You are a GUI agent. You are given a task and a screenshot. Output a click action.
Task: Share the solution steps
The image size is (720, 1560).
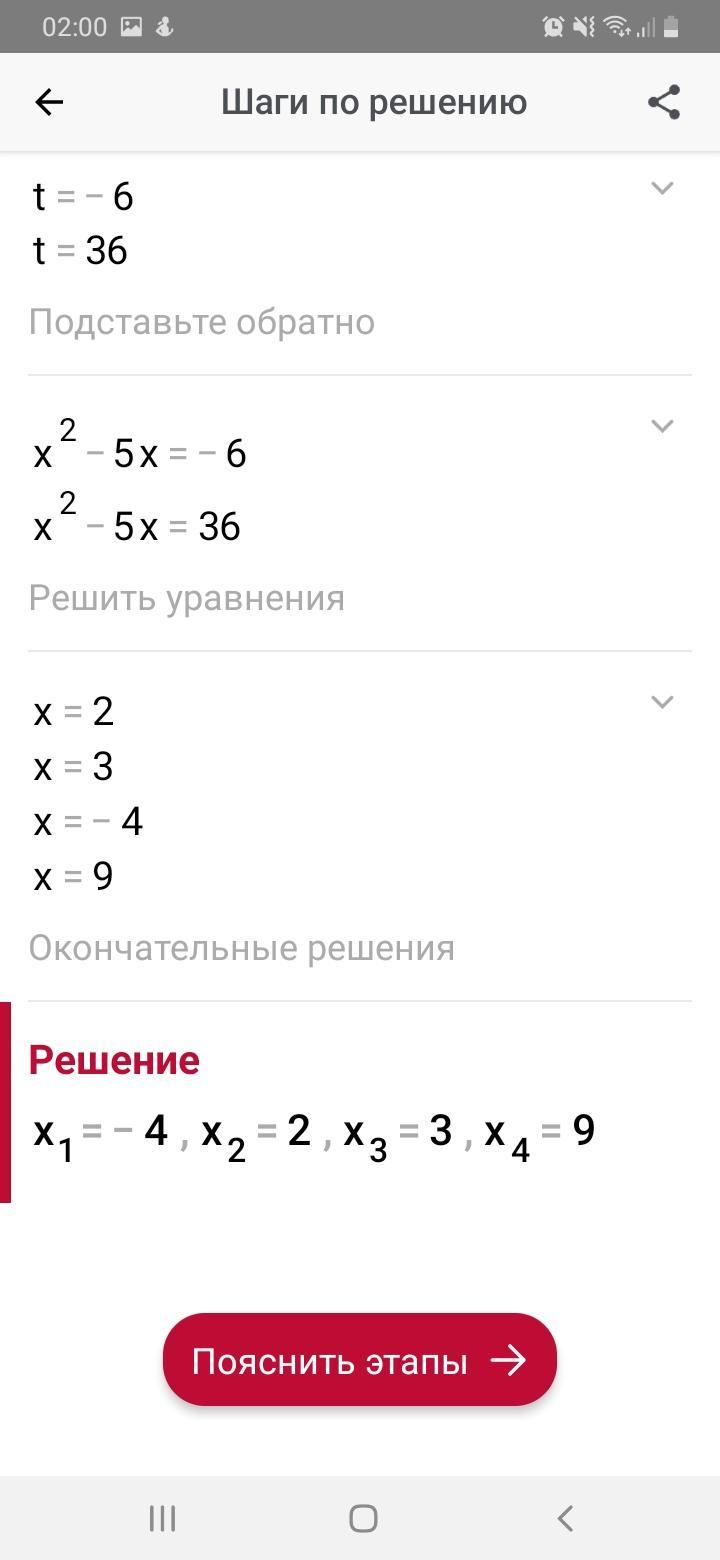[x=664, y=102]
